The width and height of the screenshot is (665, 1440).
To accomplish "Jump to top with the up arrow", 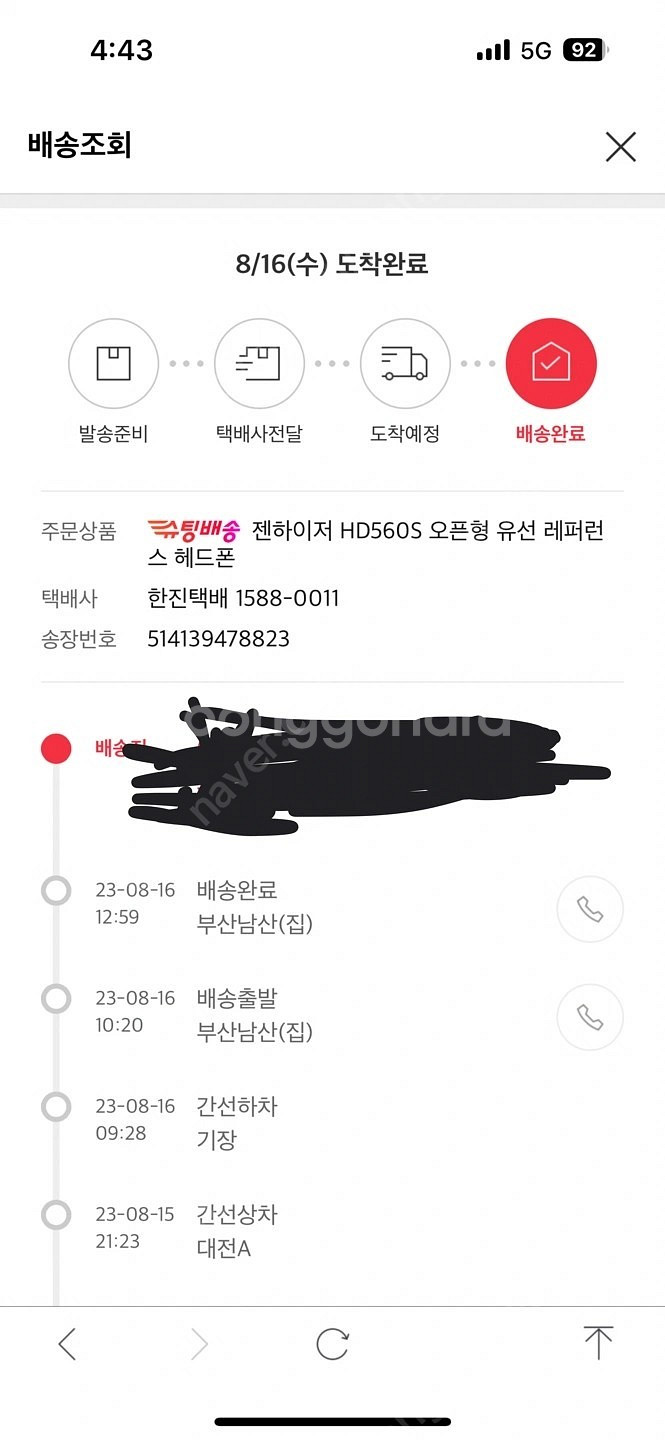I will point(598,1343).
